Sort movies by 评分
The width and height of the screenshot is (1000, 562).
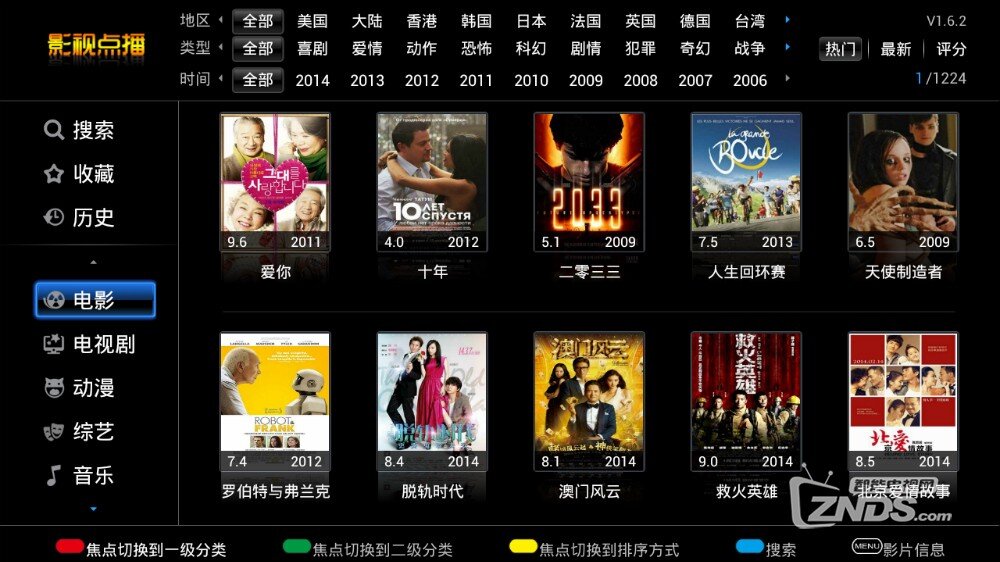click(x=951, y=49)
